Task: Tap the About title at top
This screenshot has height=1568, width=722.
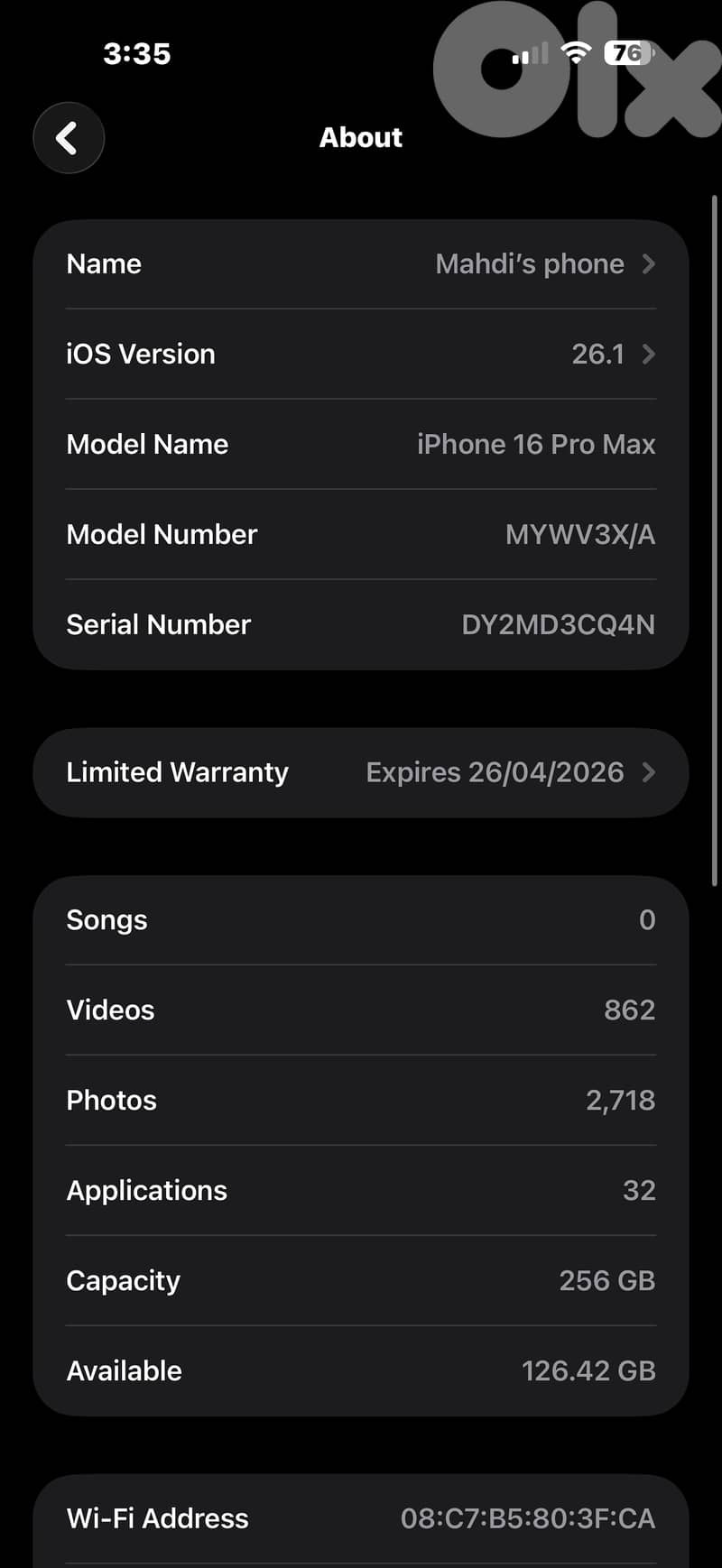Action: click(360, 137)
